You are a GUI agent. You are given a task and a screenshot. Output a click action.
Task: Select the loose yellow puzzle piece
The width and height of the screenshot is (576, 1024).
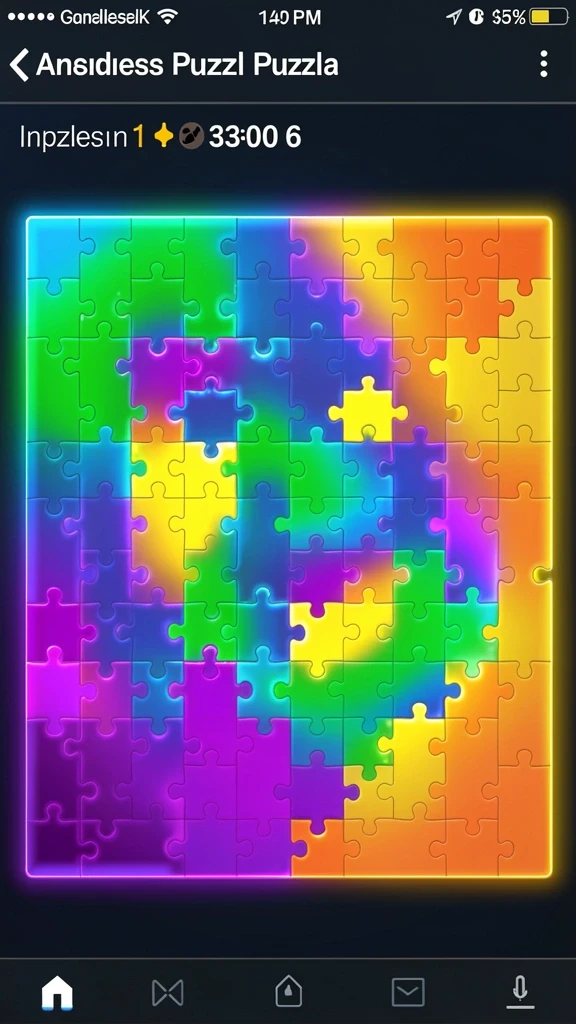pos(368,409)
